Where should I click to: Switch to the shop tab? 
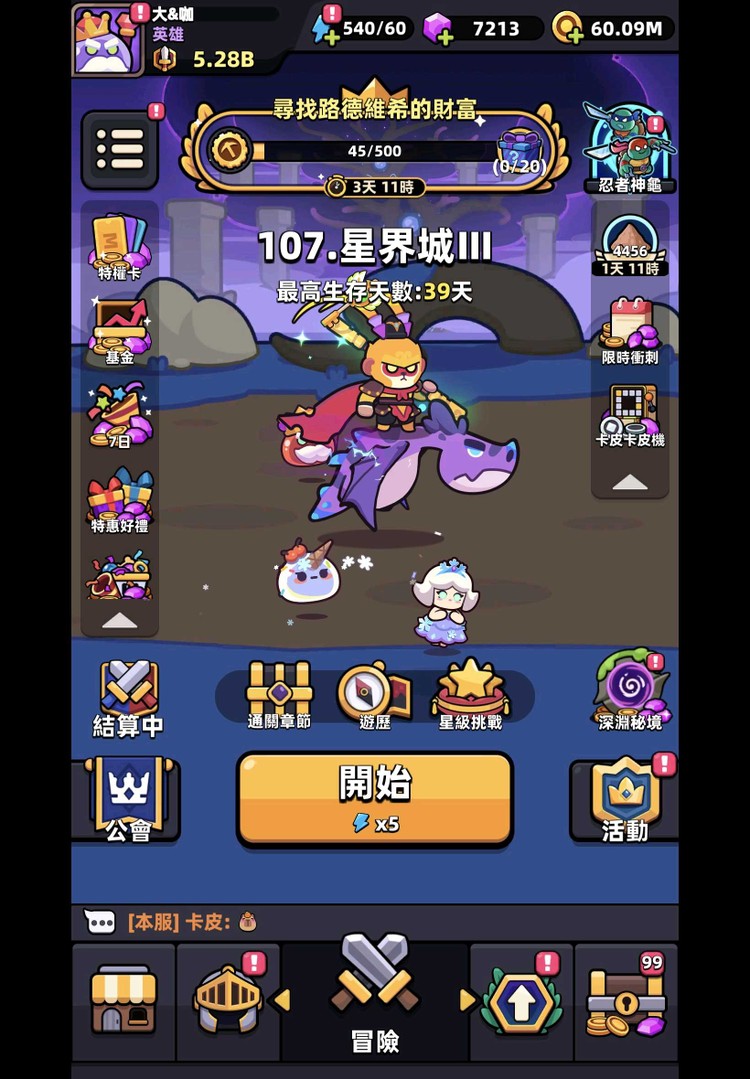pyautogui.click(x=123, y=999)
